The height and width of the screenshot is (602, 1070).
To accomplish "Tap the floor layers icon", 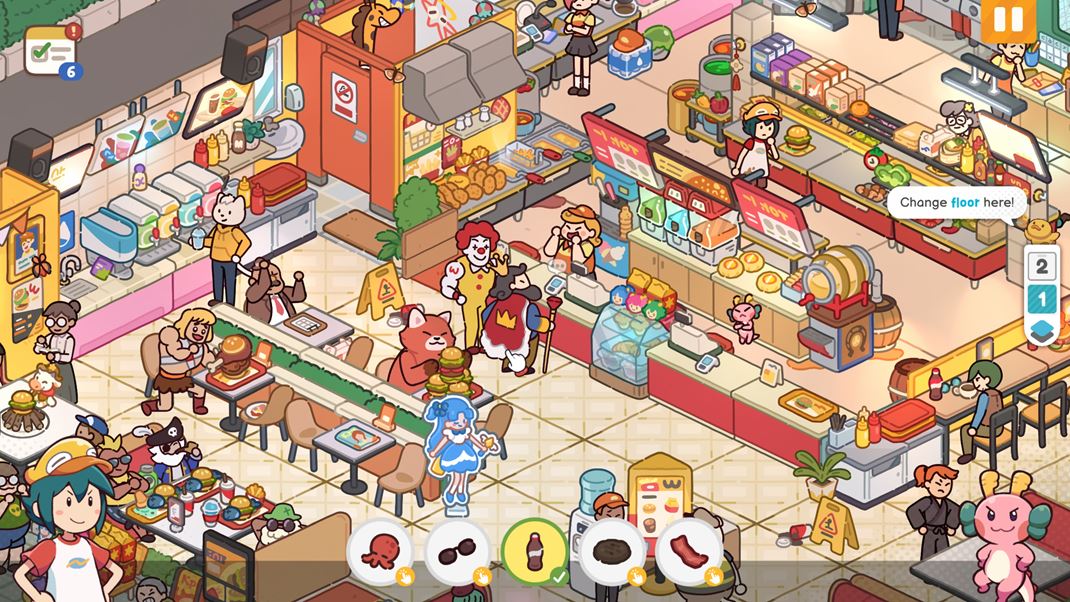I will [x=1042, y=332].
